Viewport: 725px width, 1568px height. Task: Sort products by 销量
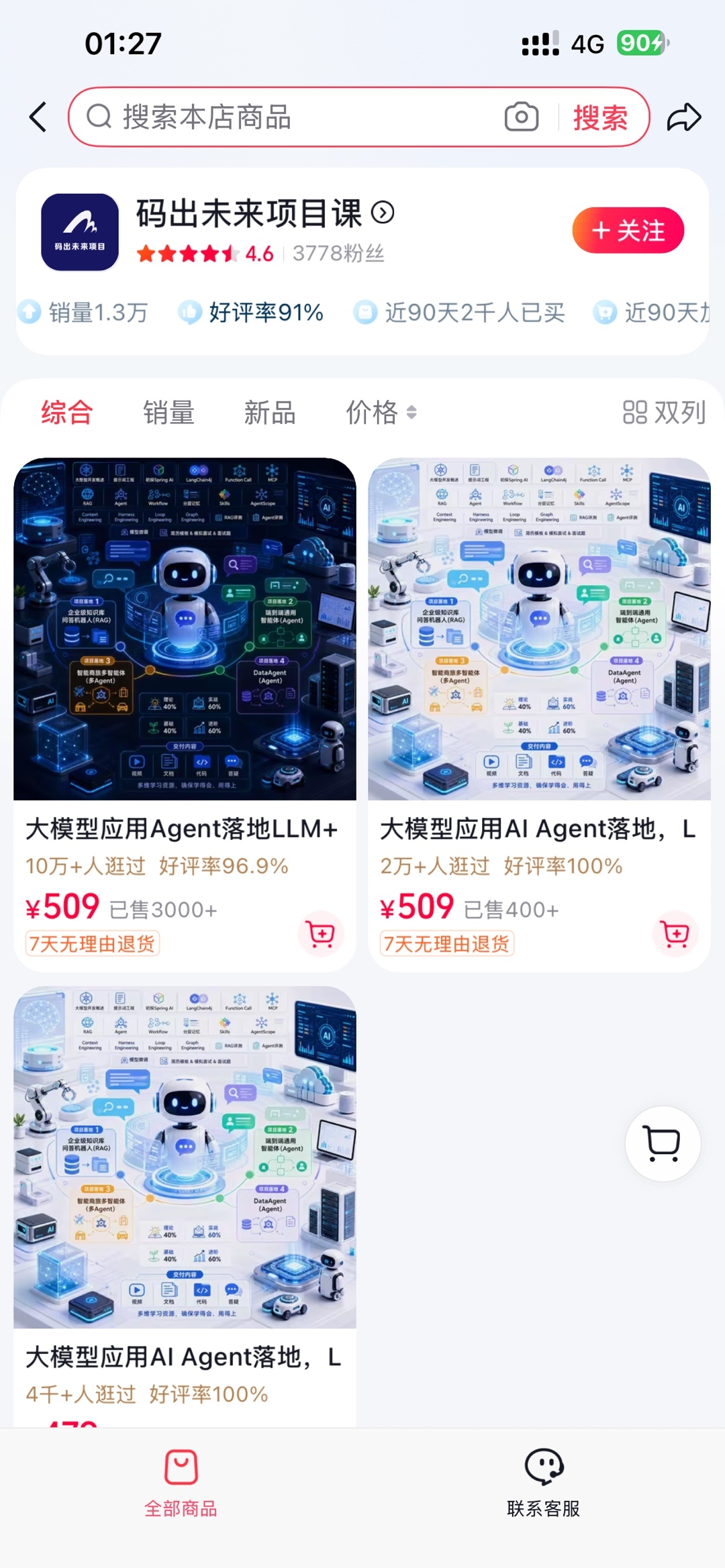pyautogui.click(x=168, y=412)
